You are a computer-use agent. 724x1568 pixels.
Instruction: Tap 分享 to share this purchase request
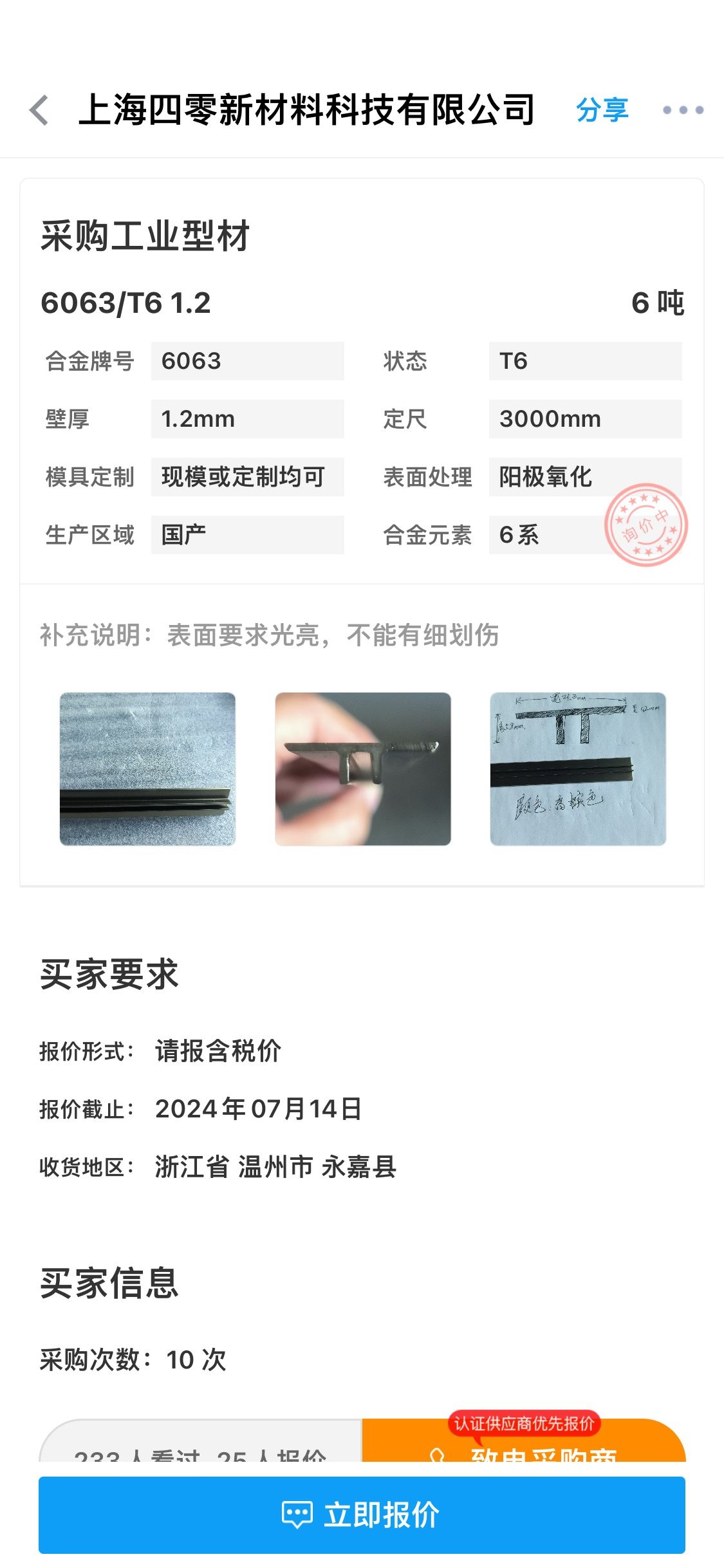(602, 109)
